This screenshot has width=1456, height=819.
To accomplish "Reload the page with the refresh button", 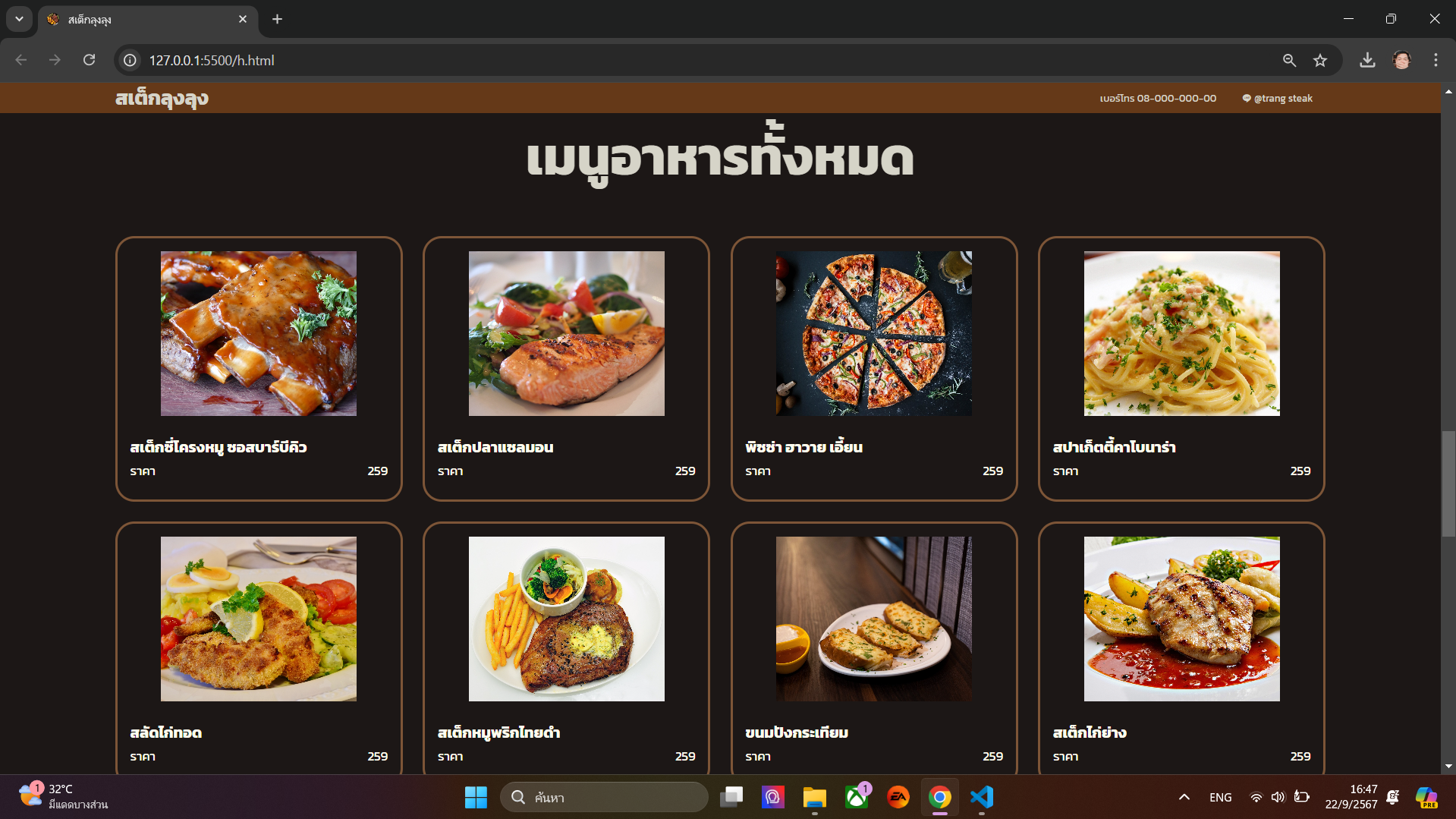I will click(89, 60).
